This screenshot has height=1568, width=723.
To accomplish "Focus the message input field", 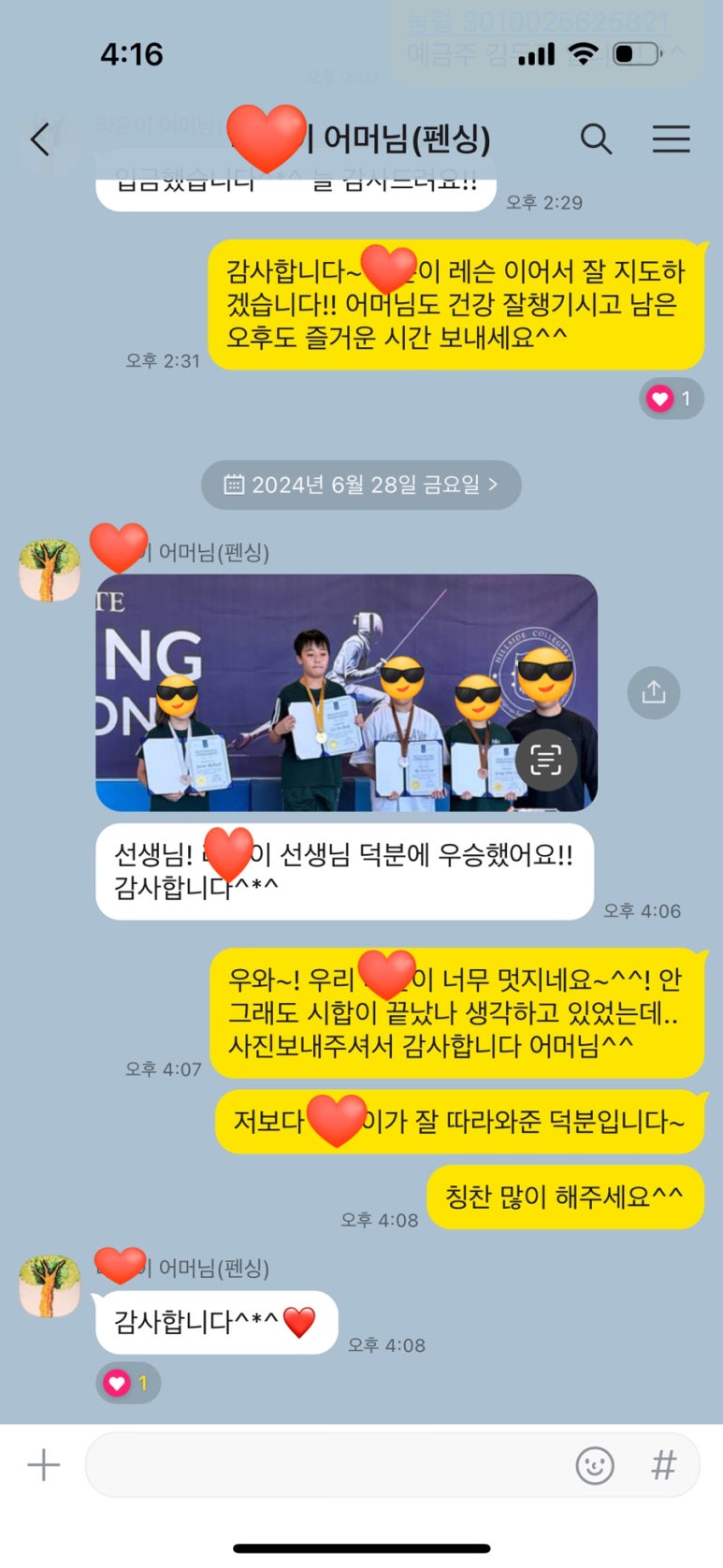I will [327, 1465].
